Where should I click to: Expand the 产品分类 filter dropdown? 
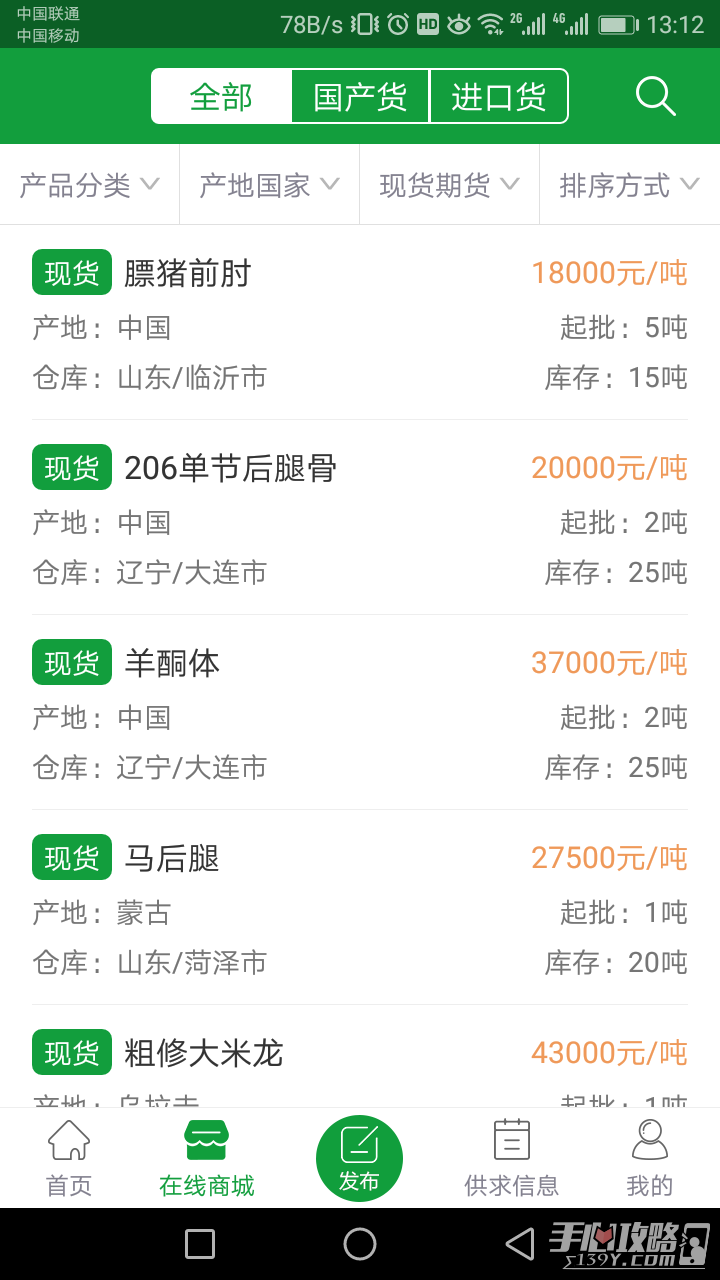point(90,185)
